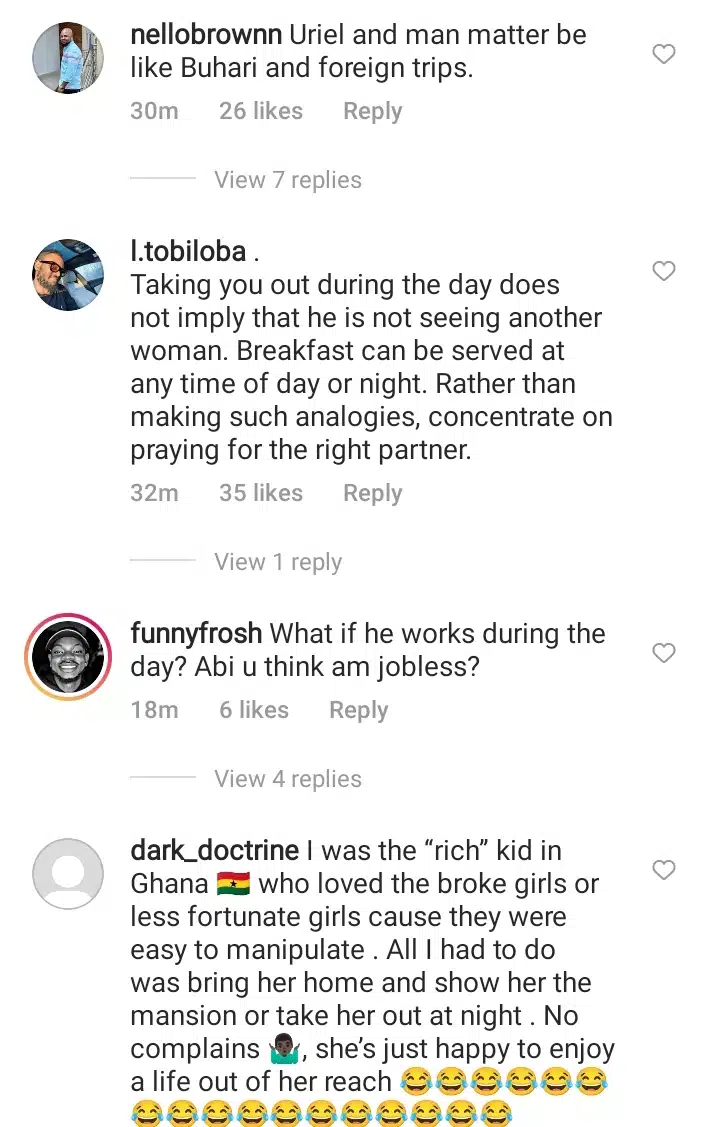This screenshot has width=720, height=1127.
Task: Reply to funnyfrosh's comment
Action: pos(358,710)
